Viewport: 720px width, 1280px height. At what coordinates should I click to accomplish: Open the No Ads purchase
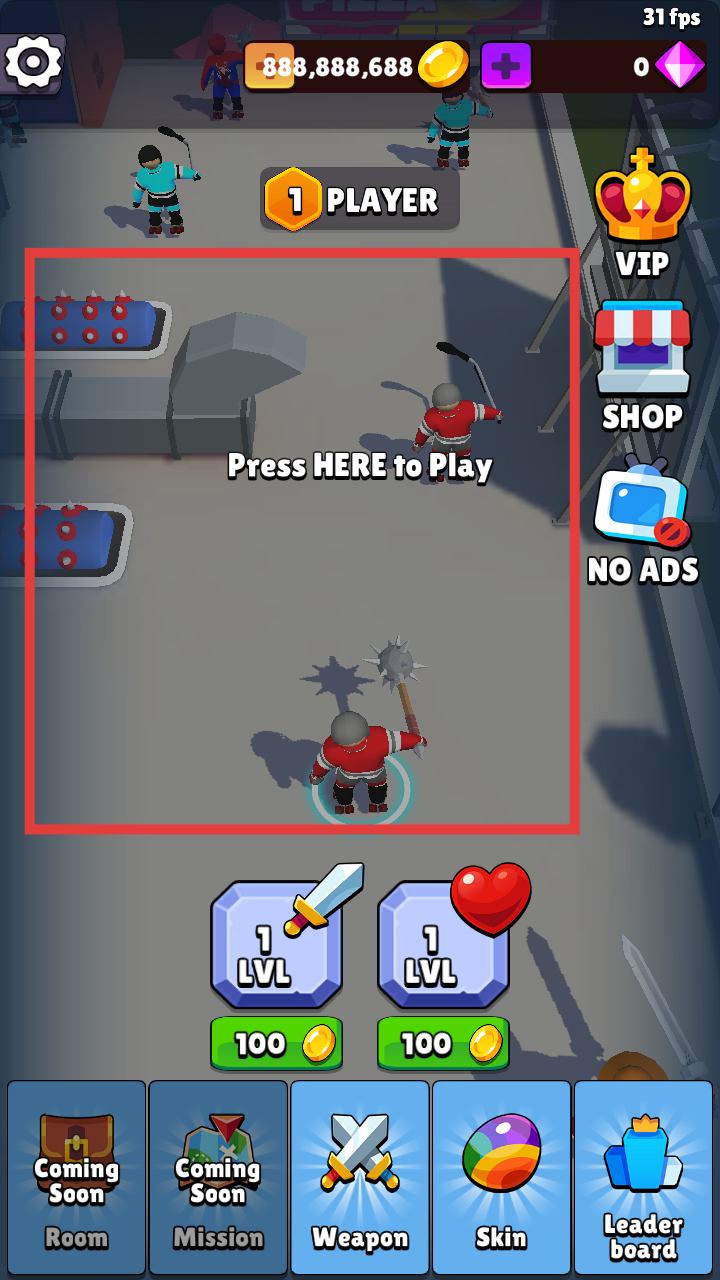642,520
